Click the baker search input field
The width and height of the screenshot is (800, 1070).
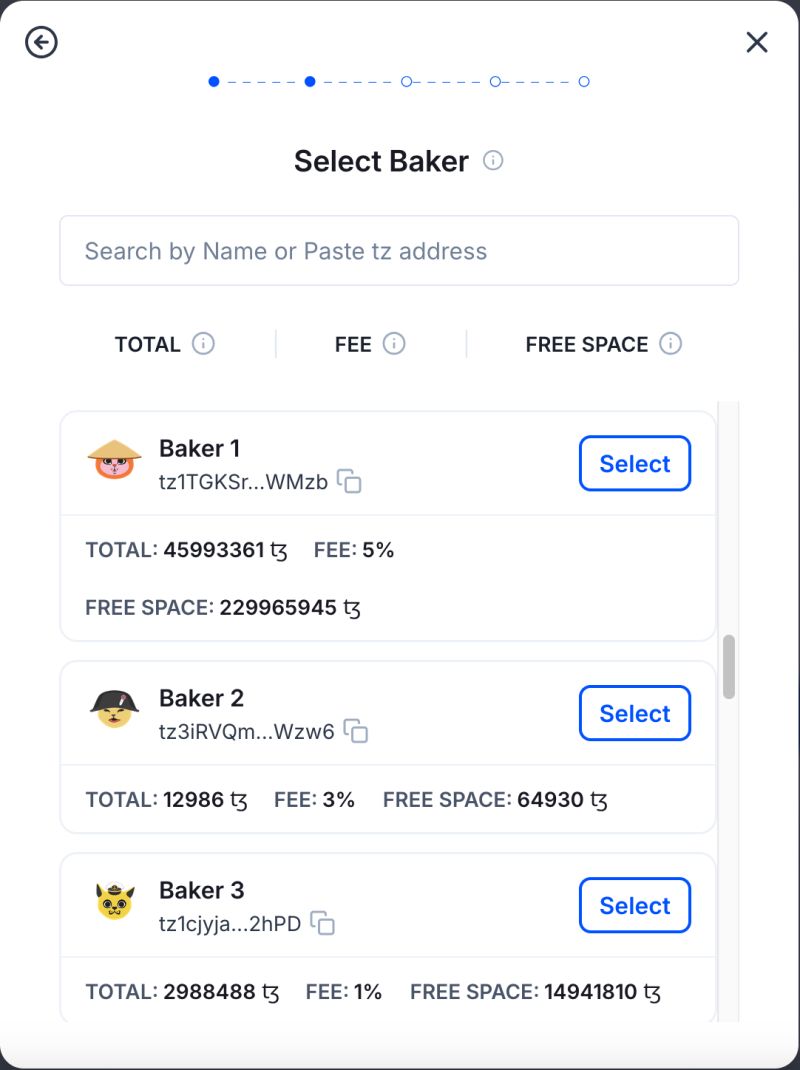tap(399, 251)
